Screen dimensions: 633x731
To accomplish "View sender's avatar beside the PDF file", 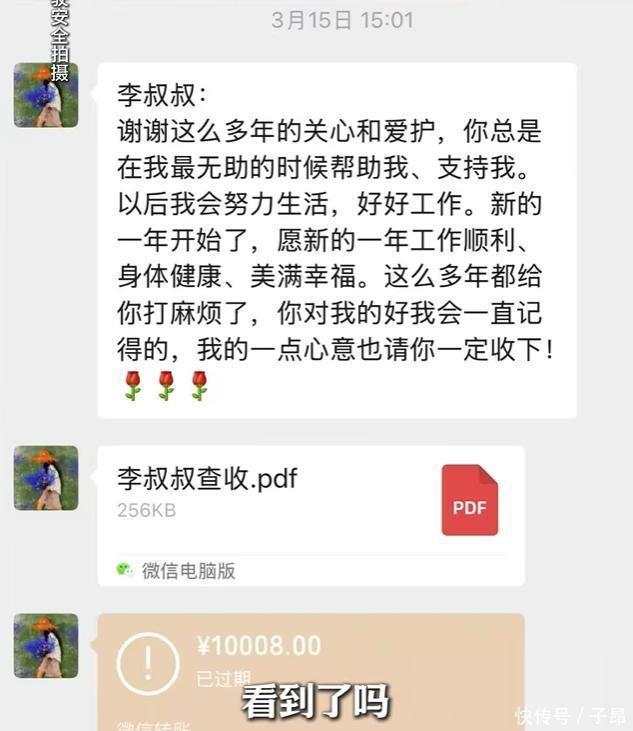I will click(x=46, y=478).
